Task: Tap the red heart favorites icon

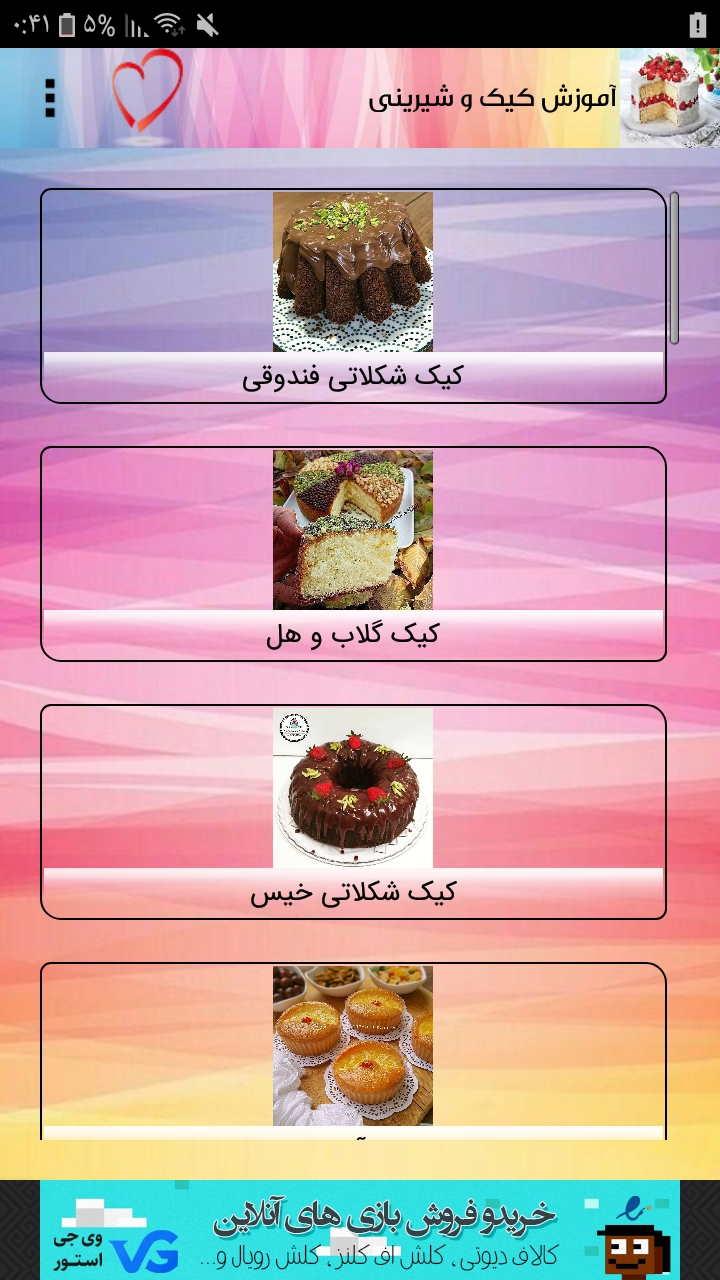Action: click(x=147, y=91)
